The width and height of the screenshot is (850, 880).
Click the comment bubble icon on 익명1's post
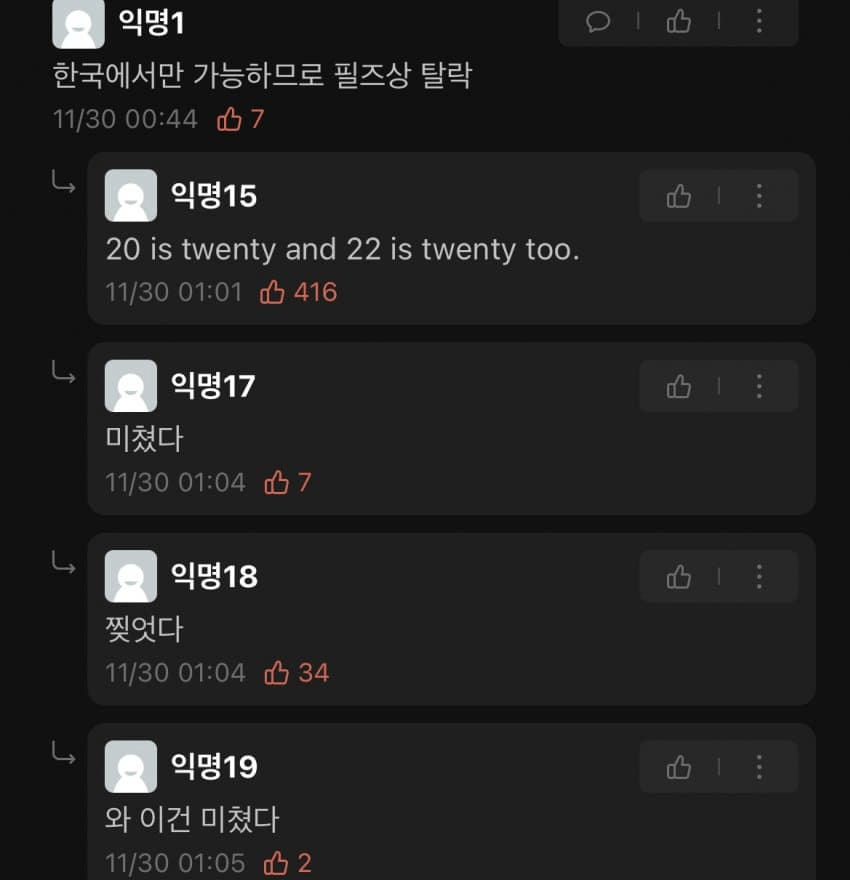click(600, 22)
